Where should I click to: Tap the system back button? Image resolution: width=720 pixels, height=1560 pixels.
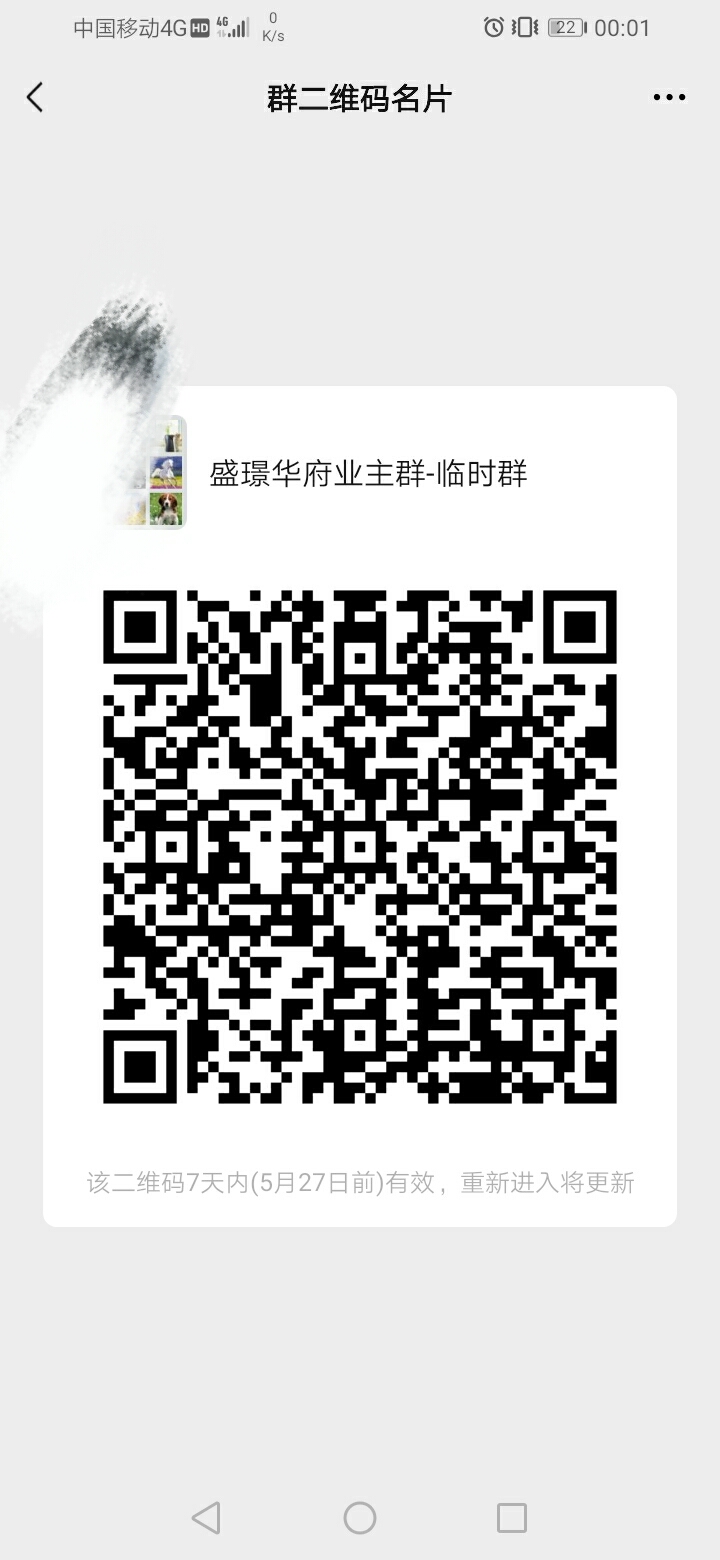click(206, 1518)
